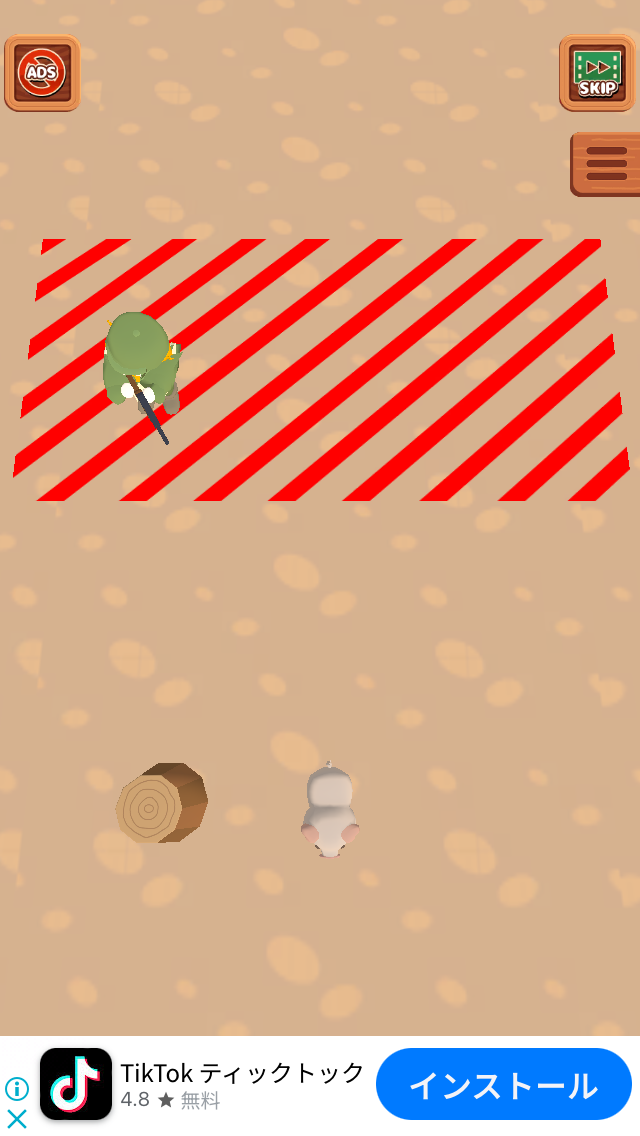Open the TikTok ad banner
The height and width of the screenshot is (1136, 640).
coord(320,1085)
